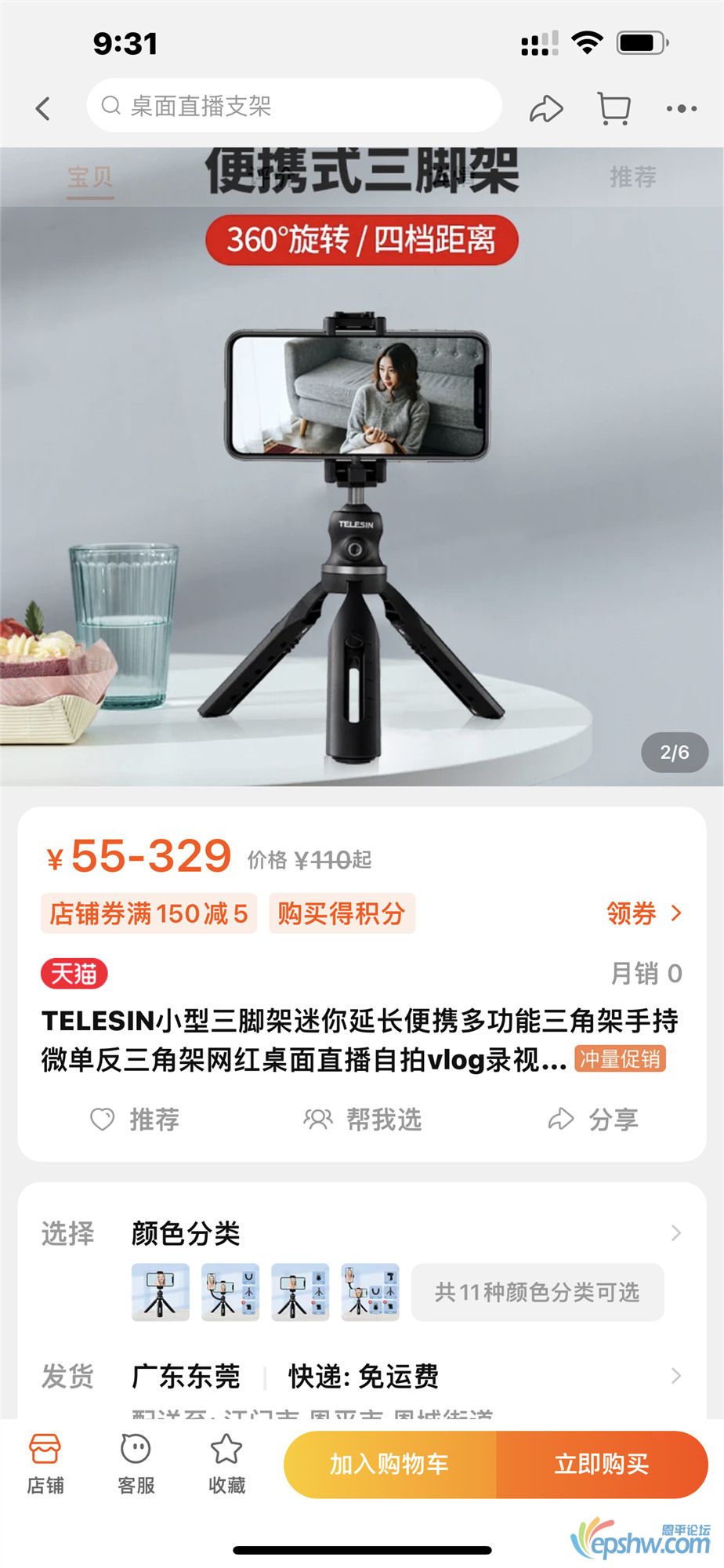
Task: Tap 分享 below the product title
Action: pos(593,1120)
